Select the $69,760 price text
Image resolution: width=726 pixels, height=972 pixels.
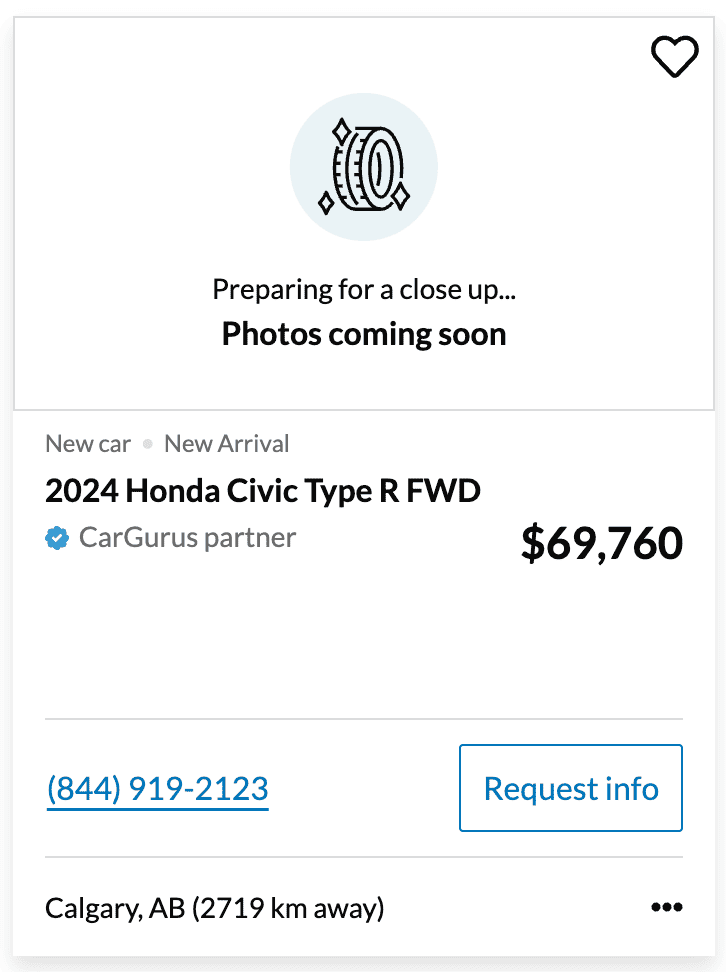point(600,543)
